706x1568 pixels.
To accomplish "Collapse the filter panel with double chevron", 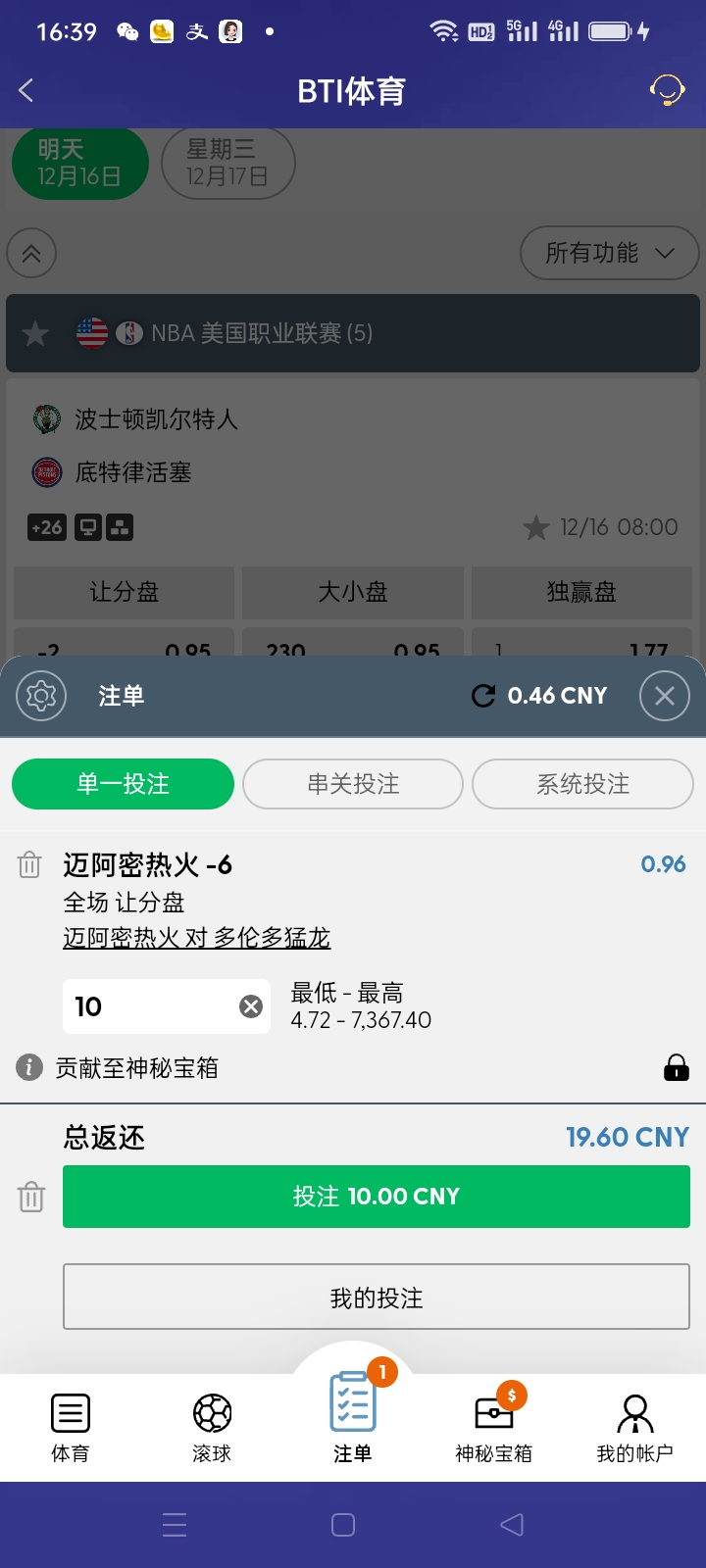I will [30, 253].
